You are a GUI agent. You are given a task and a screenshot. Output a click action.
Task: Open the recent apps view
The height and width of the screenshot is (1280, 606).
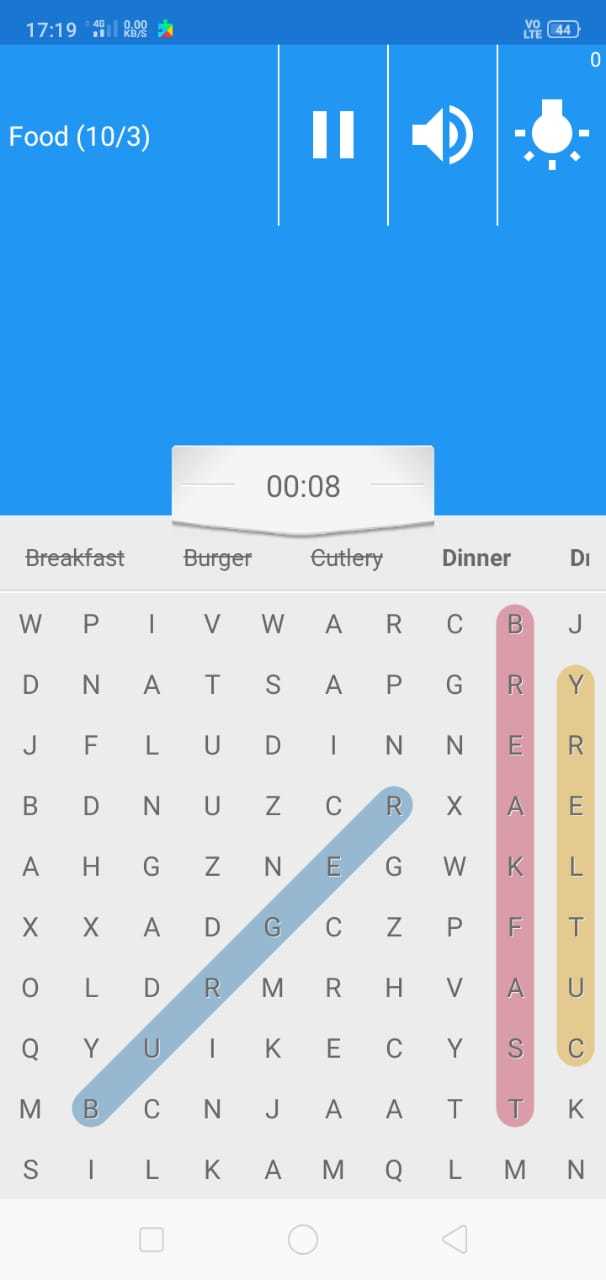coord(151,1240)
